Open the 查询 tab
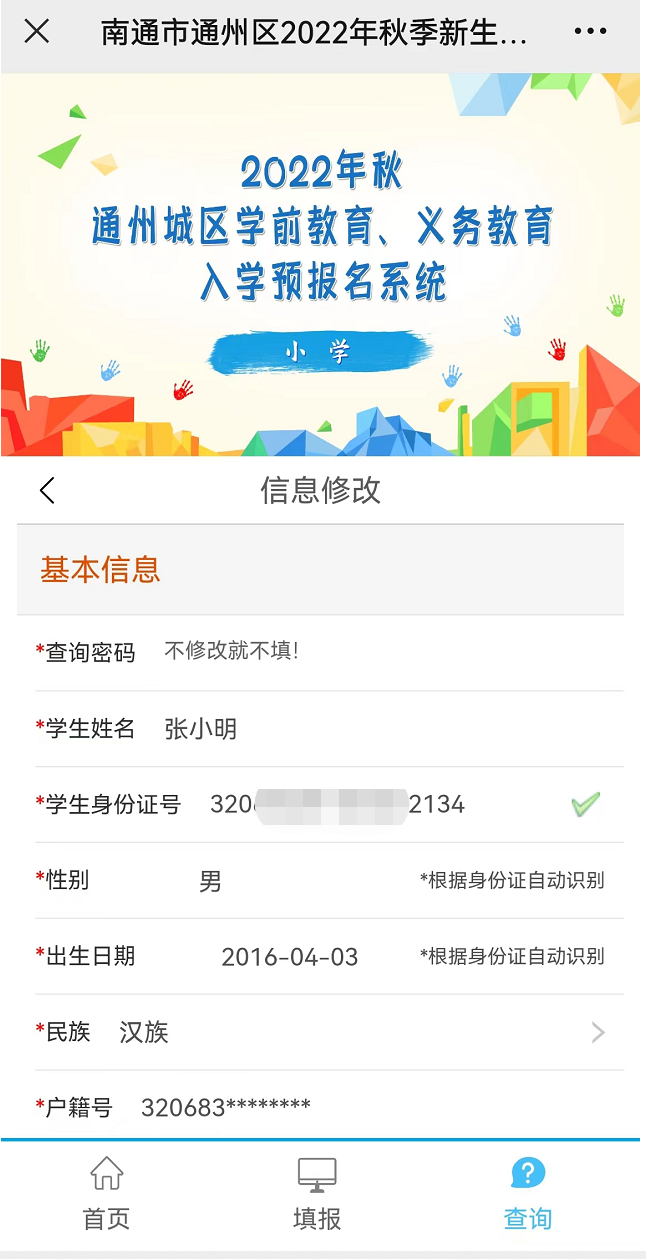646x1259 pixels. (x=527, y=1193)
